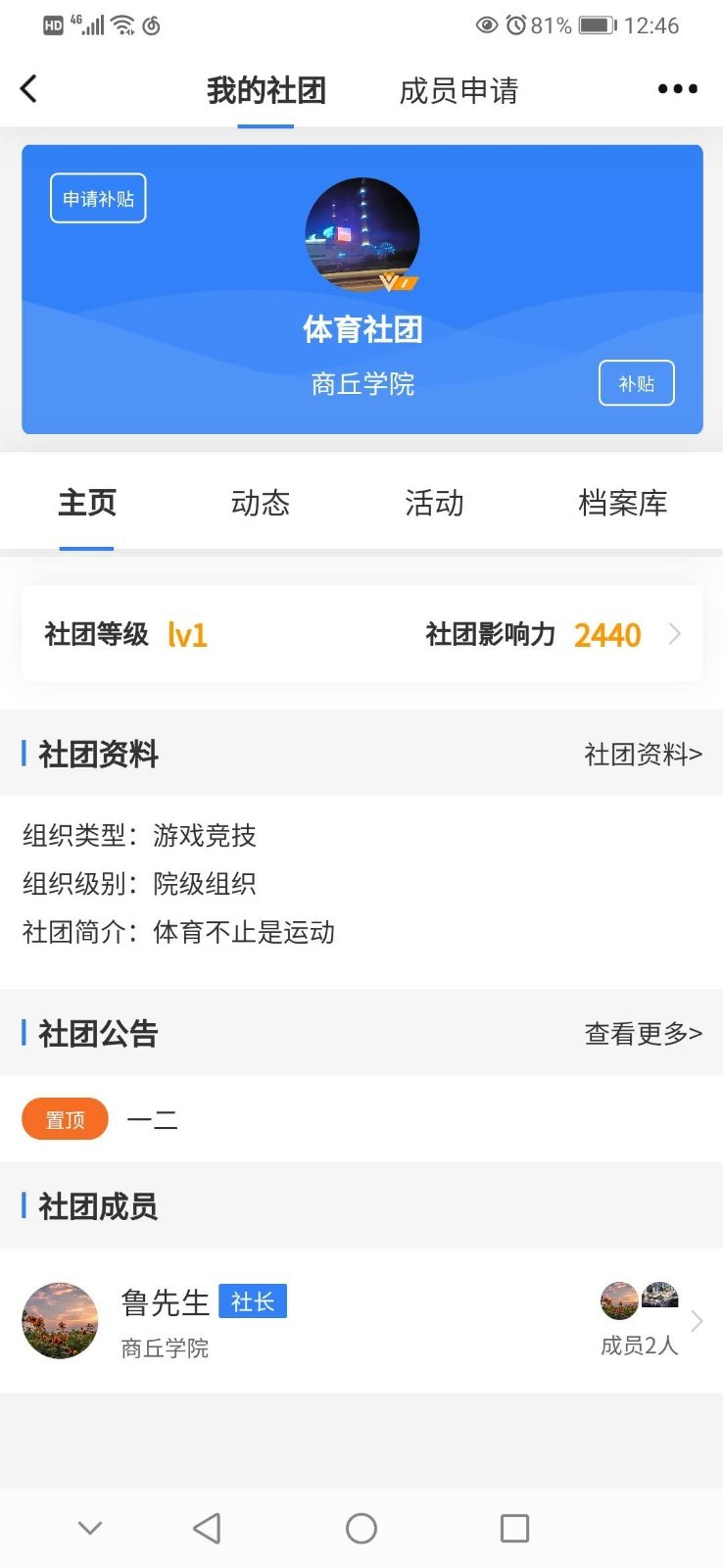
Task: Click the club avatar with verified mark
Action: click(x=361, y=235)
